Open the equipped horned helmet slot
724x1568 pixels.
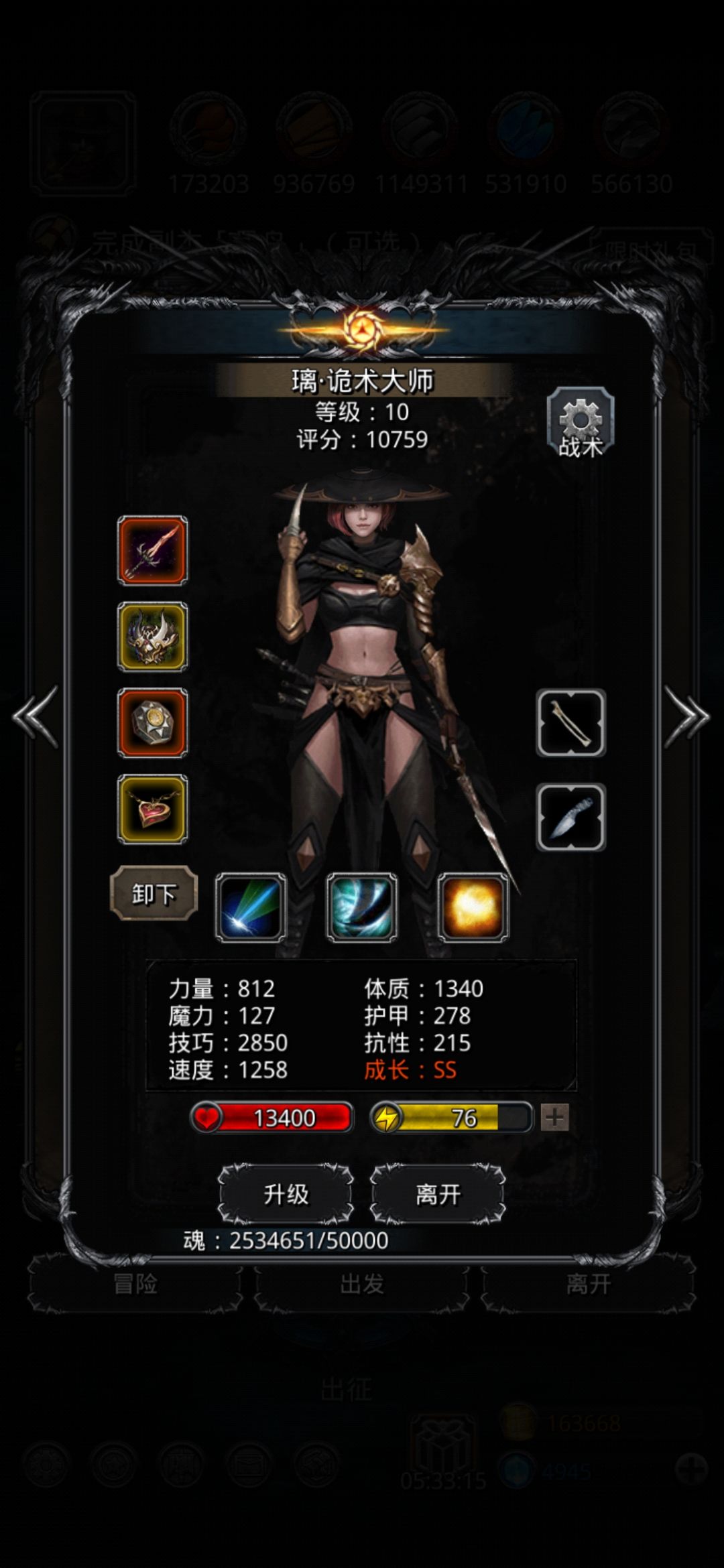point(153,637)
